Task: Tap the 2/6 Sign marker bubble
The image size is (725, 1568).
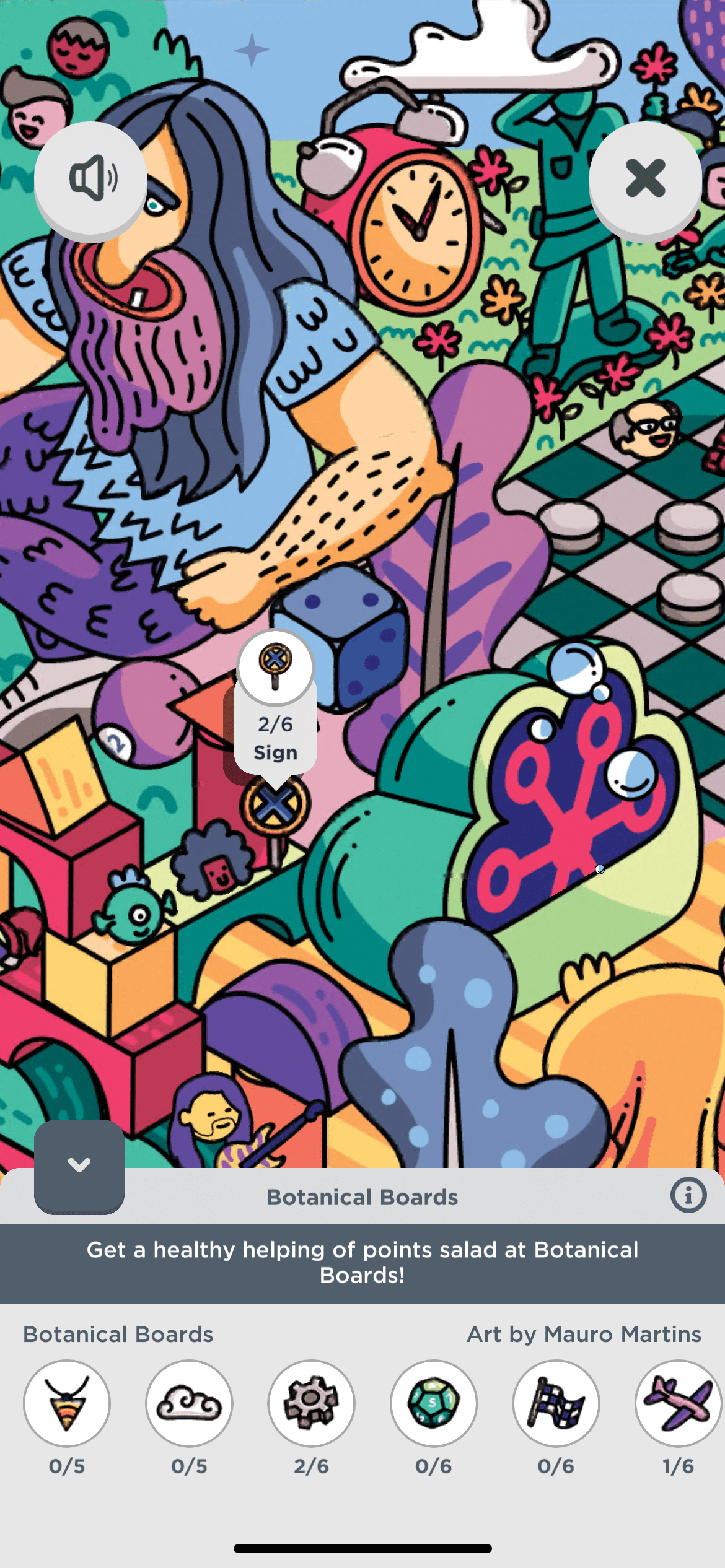Action: tap(276, 706)
